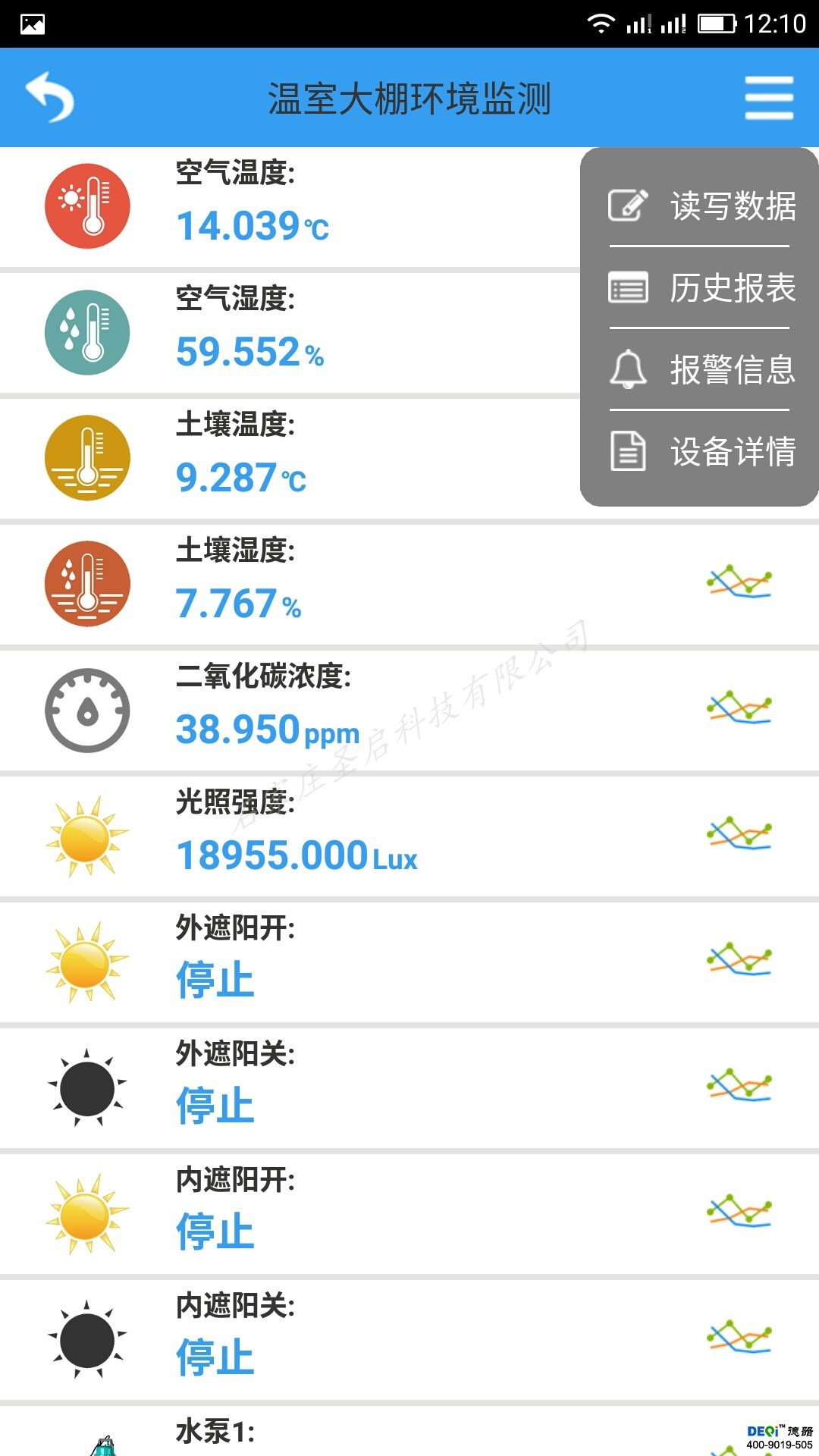Image resolution: width=819 pixels, height=1456 pixels.
Task: Close the hamburger menu icon
Action: 769,98
